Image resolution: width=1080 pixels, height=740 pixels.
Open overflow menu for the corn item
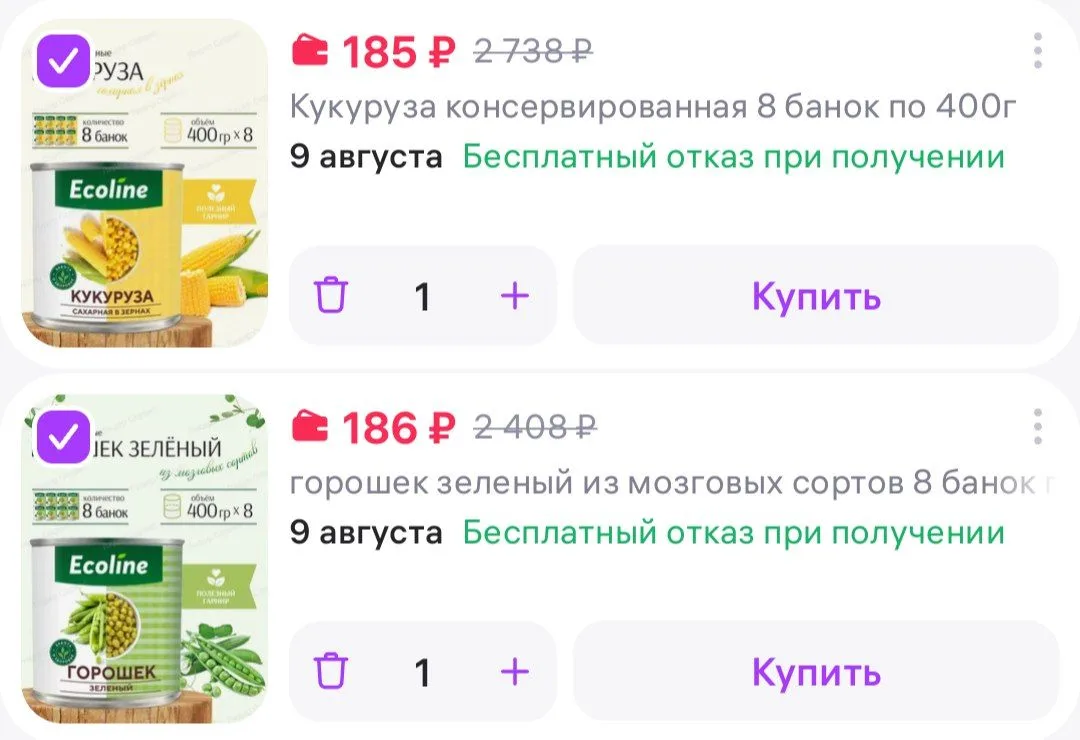(x=1037, y=50)
